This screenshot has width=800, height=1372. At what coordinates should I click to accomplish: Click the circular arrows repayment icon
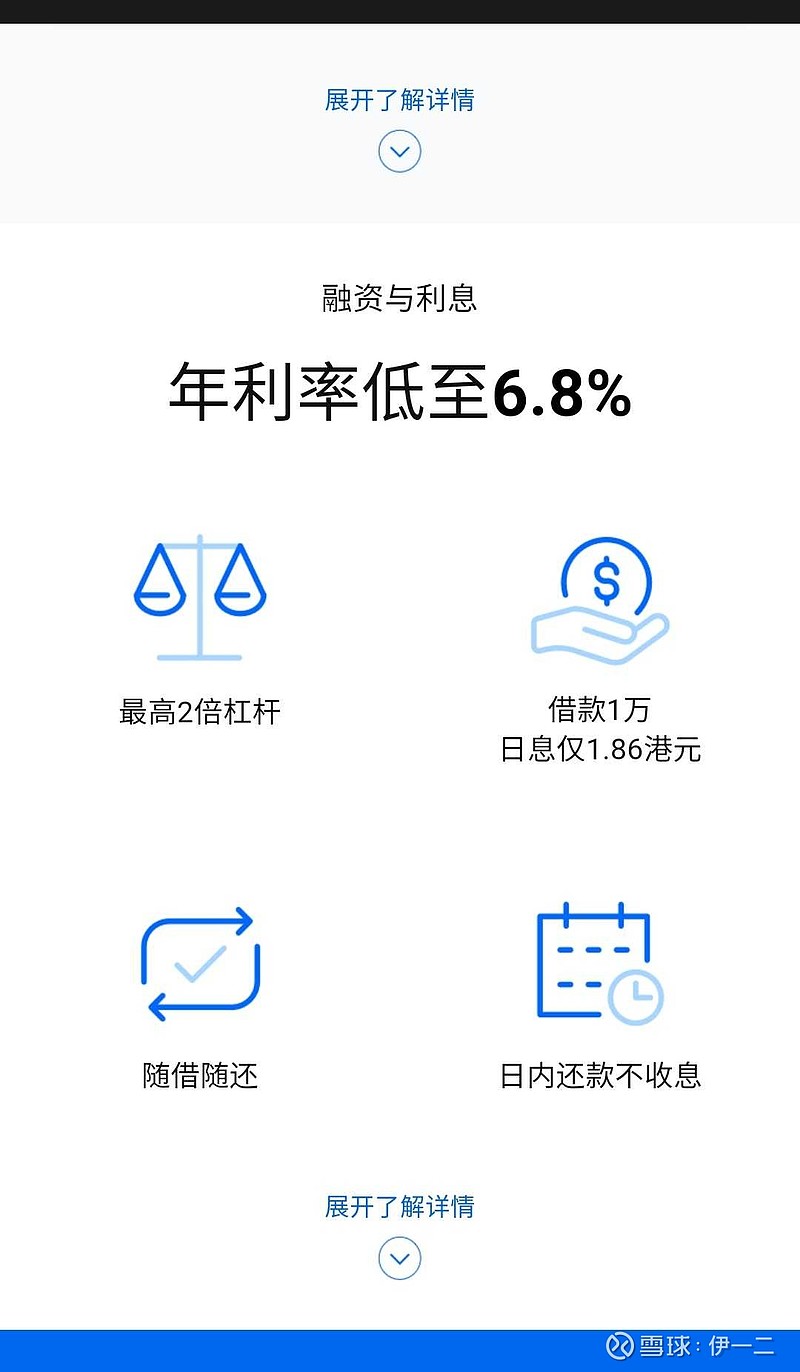200,960
